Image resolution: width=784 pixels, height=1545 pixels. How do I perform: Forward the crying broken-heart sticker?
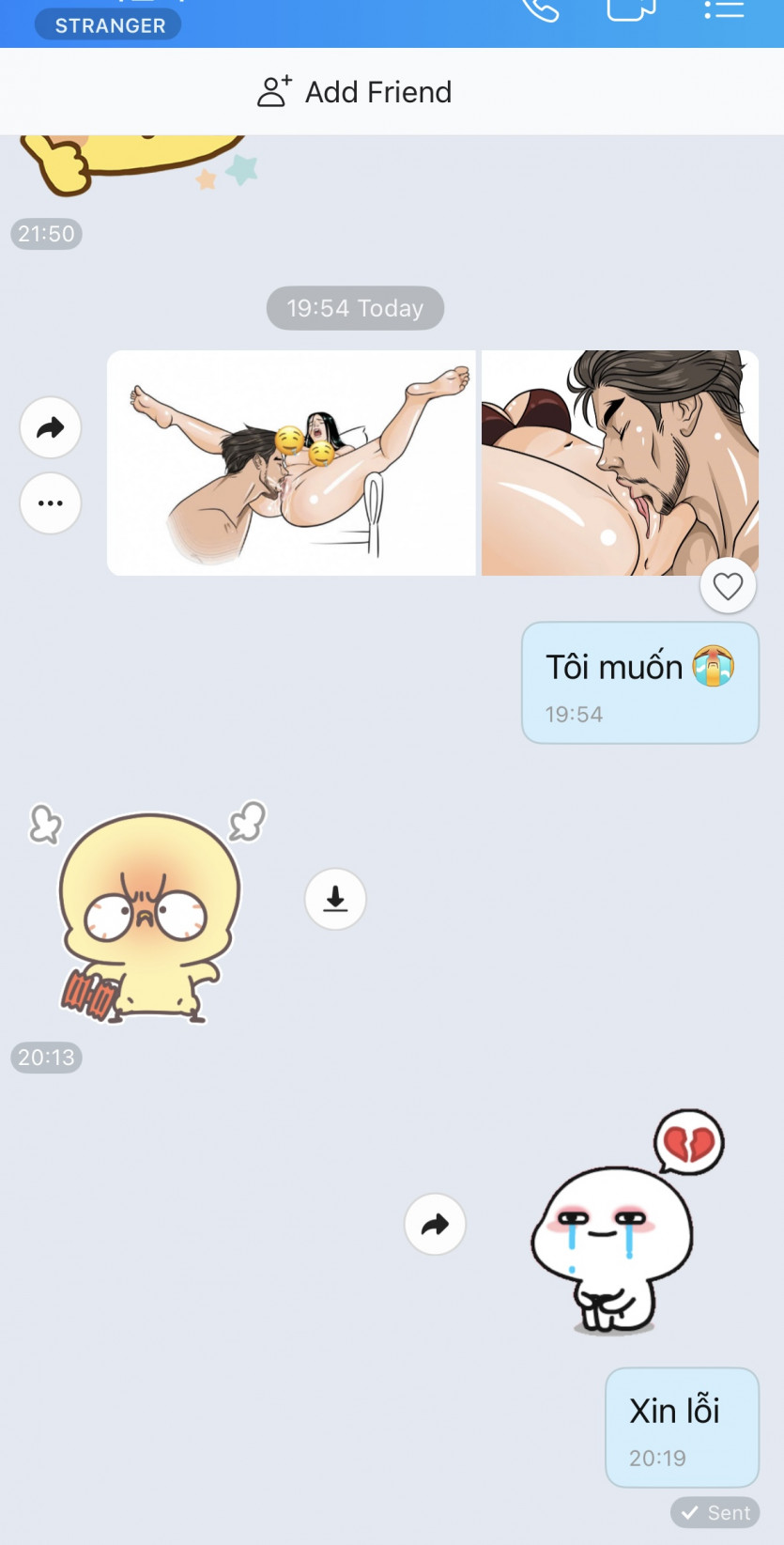(x=435, y=1225)
